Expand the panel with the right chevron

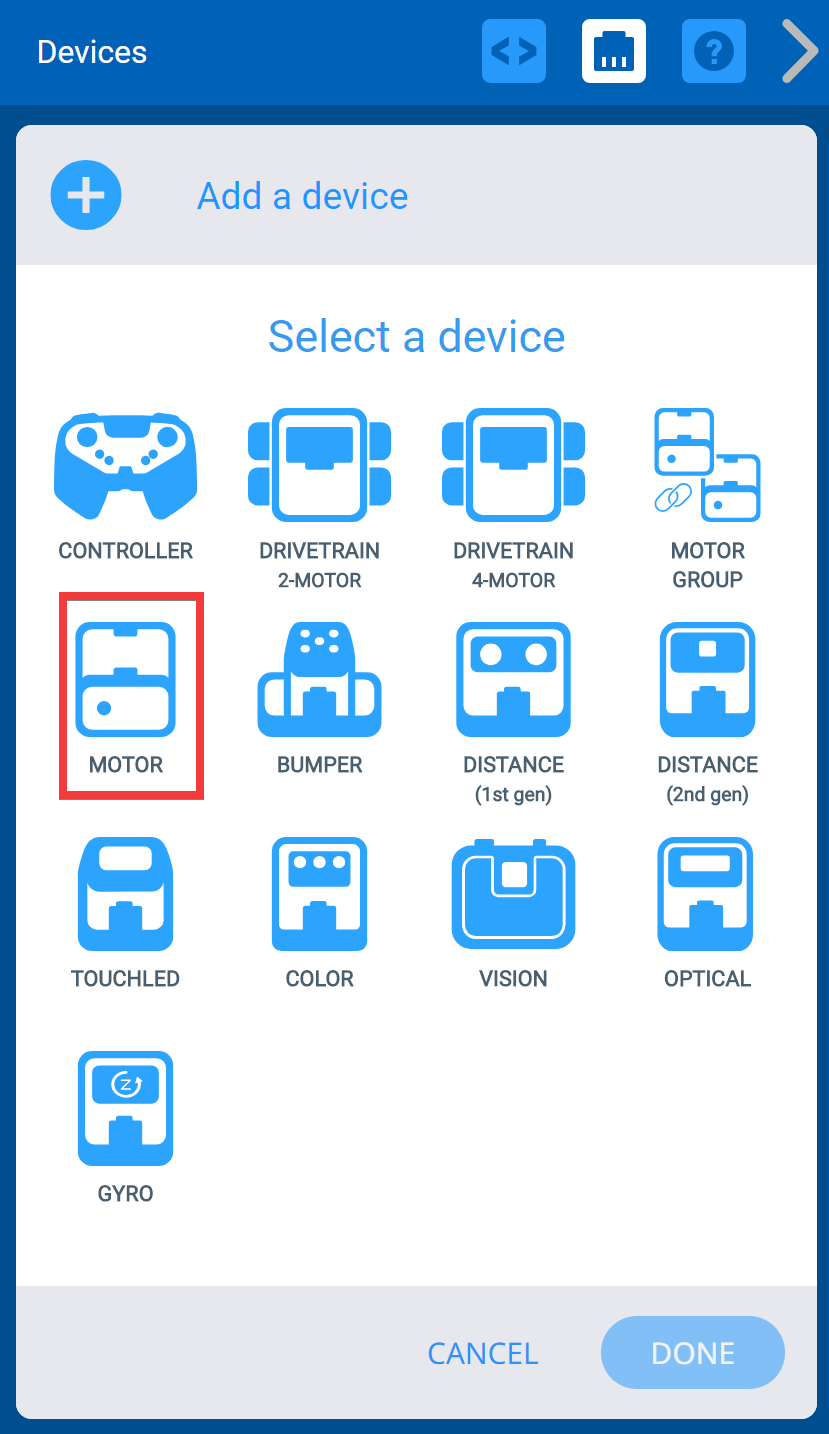point(798,51)
